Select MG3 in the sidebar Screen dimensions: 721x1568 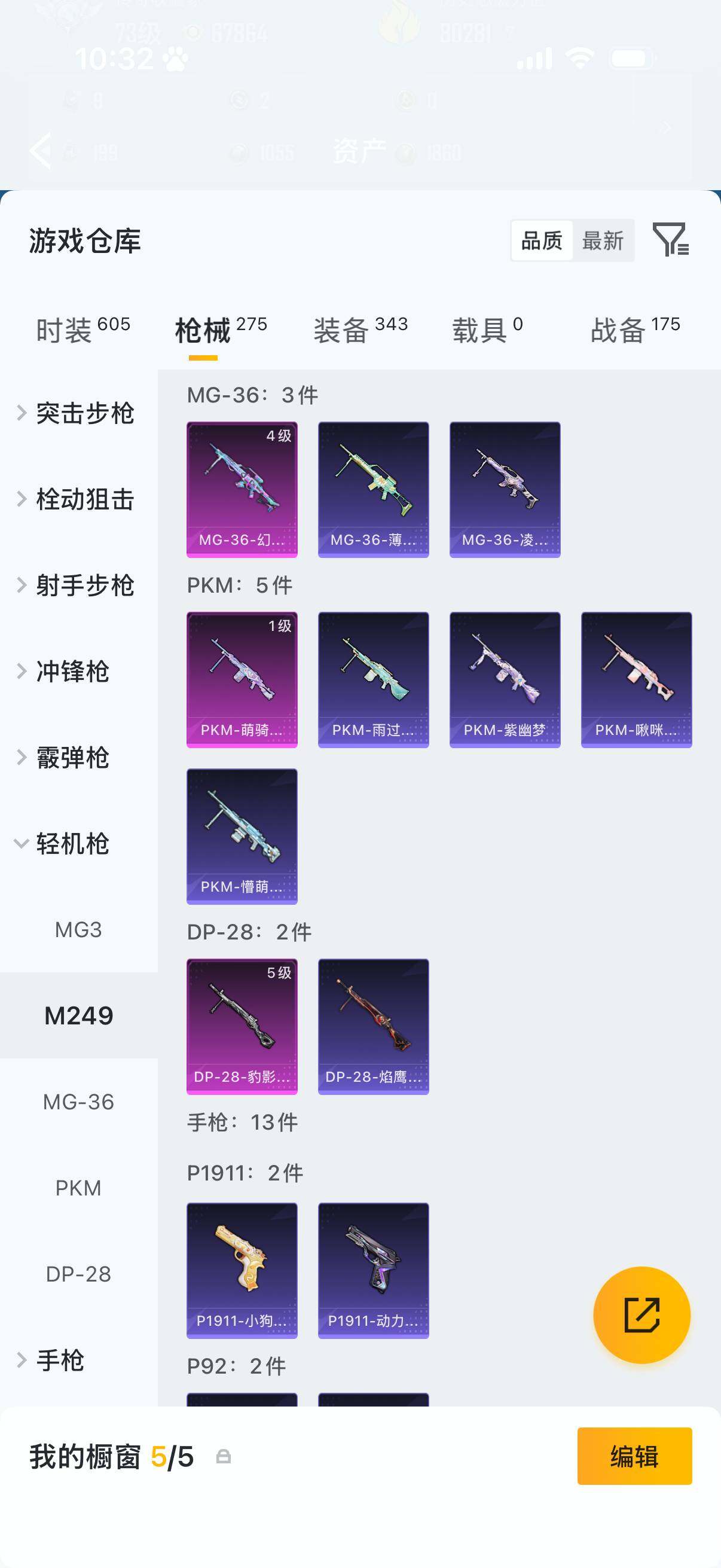pyautogui.click(x=78, y=929)
